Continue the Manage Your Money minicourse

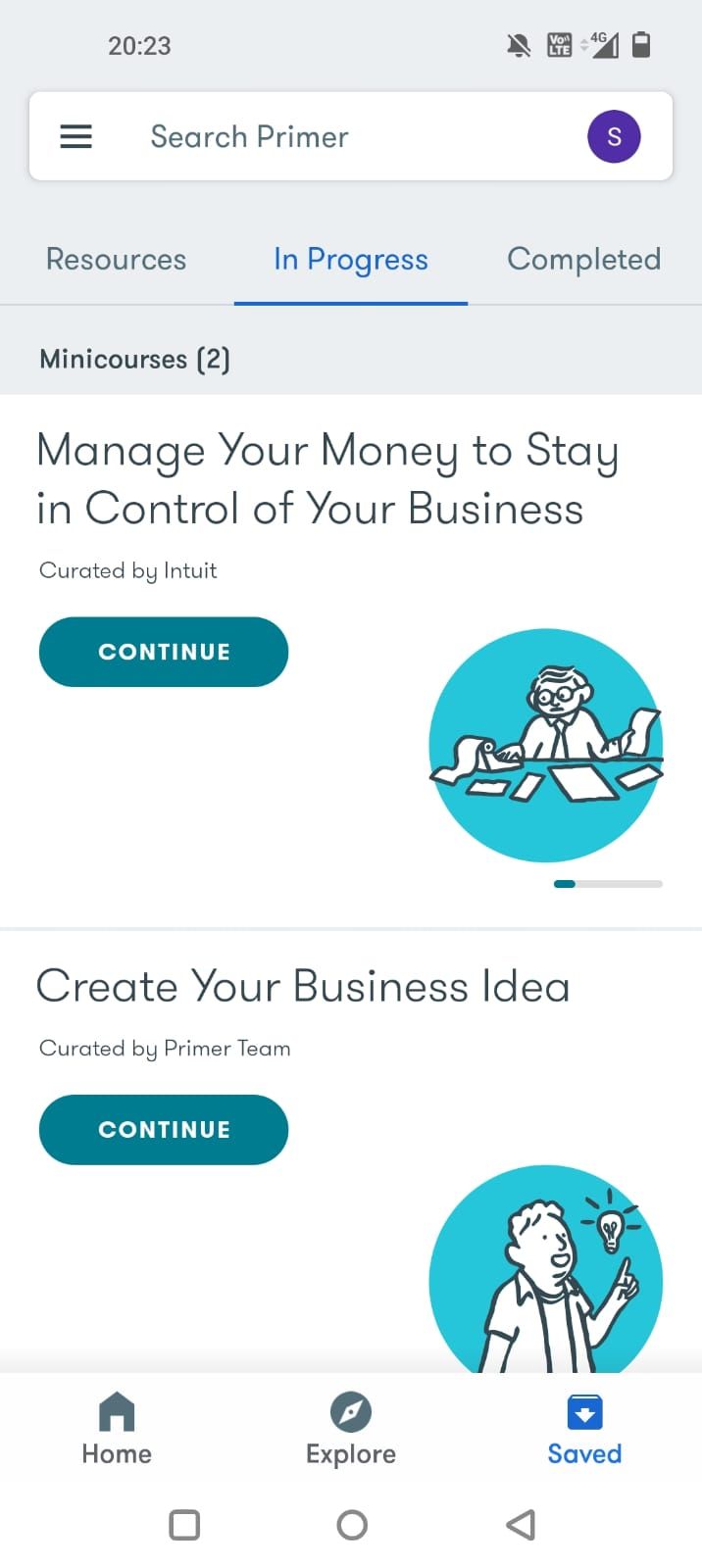(x=164, y=652)
